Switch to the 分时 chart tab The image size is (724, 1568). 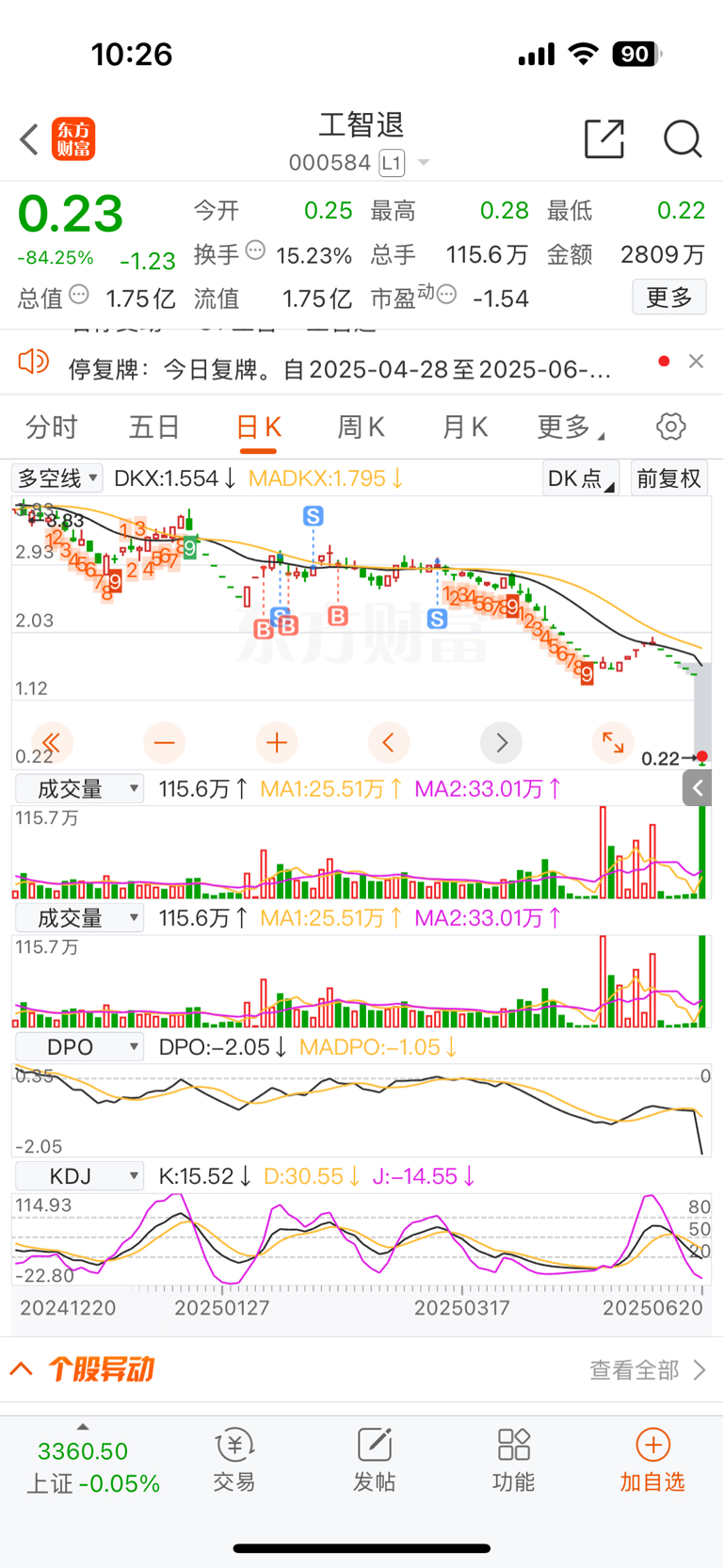click(x=52, y=428)
